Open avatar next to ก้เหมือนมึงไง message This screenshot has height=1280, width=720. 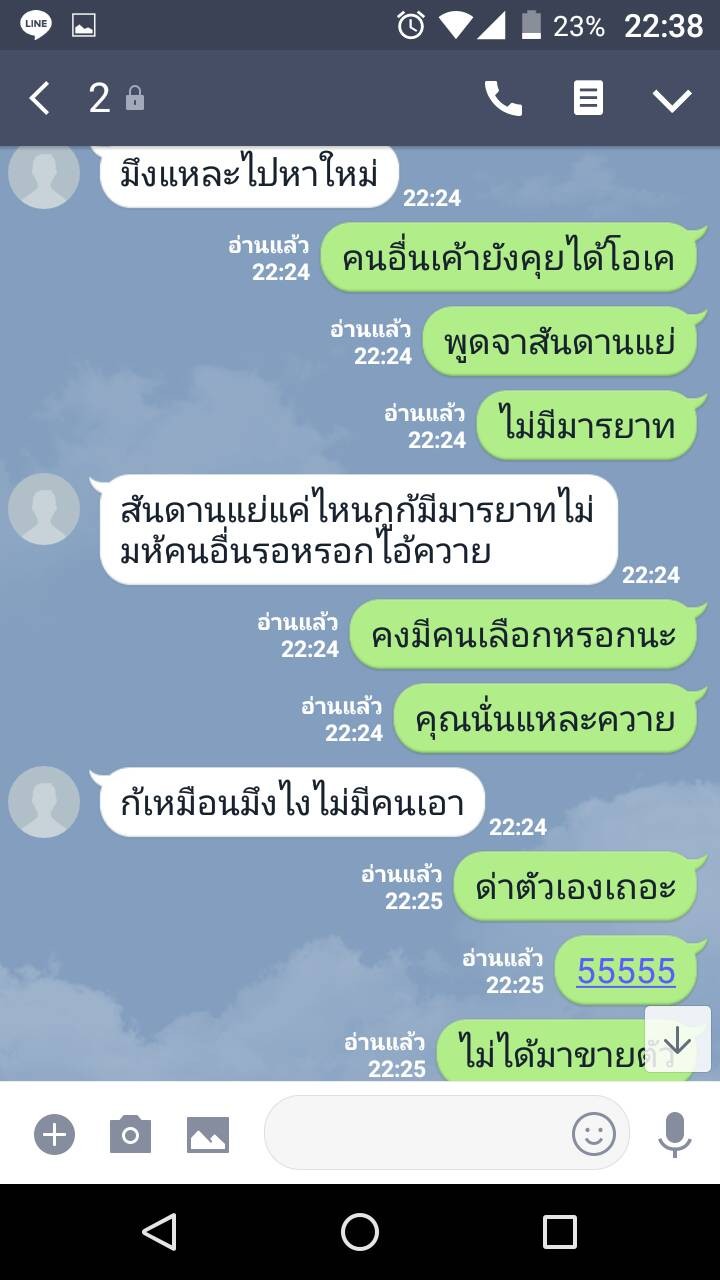coord(44,802)
